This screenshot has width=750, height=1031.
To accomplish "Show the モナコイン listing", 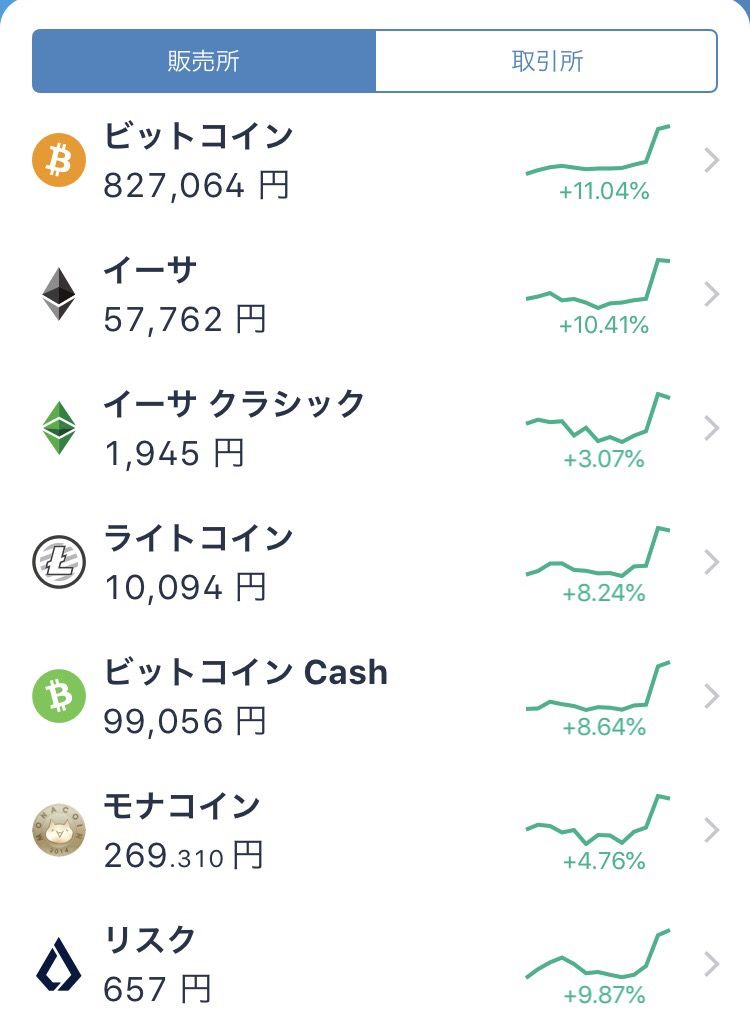I will pyautogui.click(x=375, y=831).
